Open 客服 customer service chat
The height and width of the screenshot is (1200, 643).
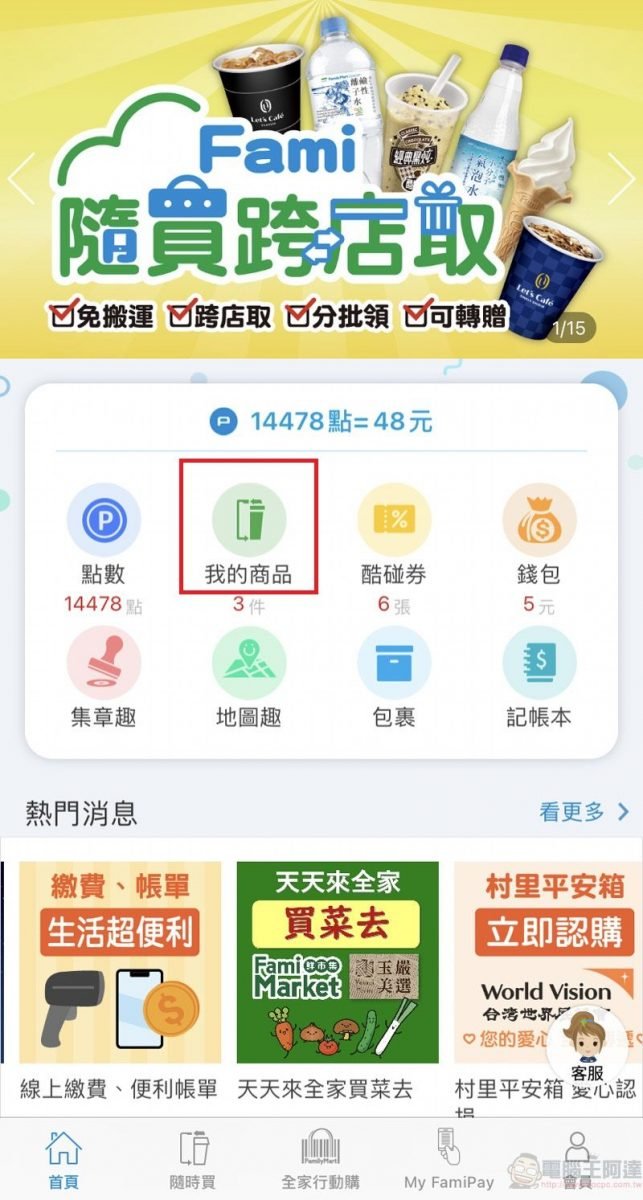587,1045
